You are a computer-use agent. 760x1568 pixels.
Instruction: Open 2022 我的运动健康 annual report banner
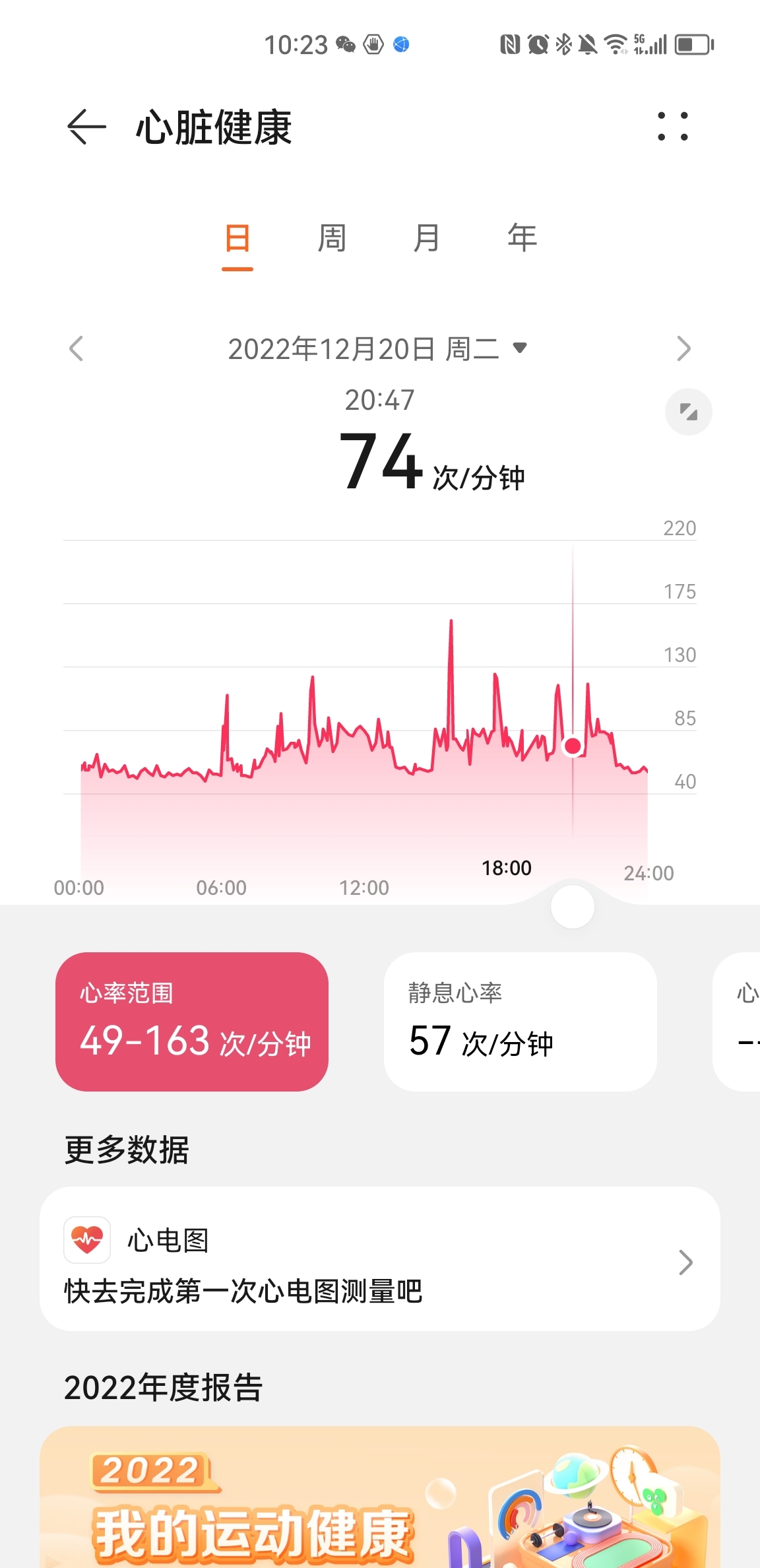tap(380, 1497)
